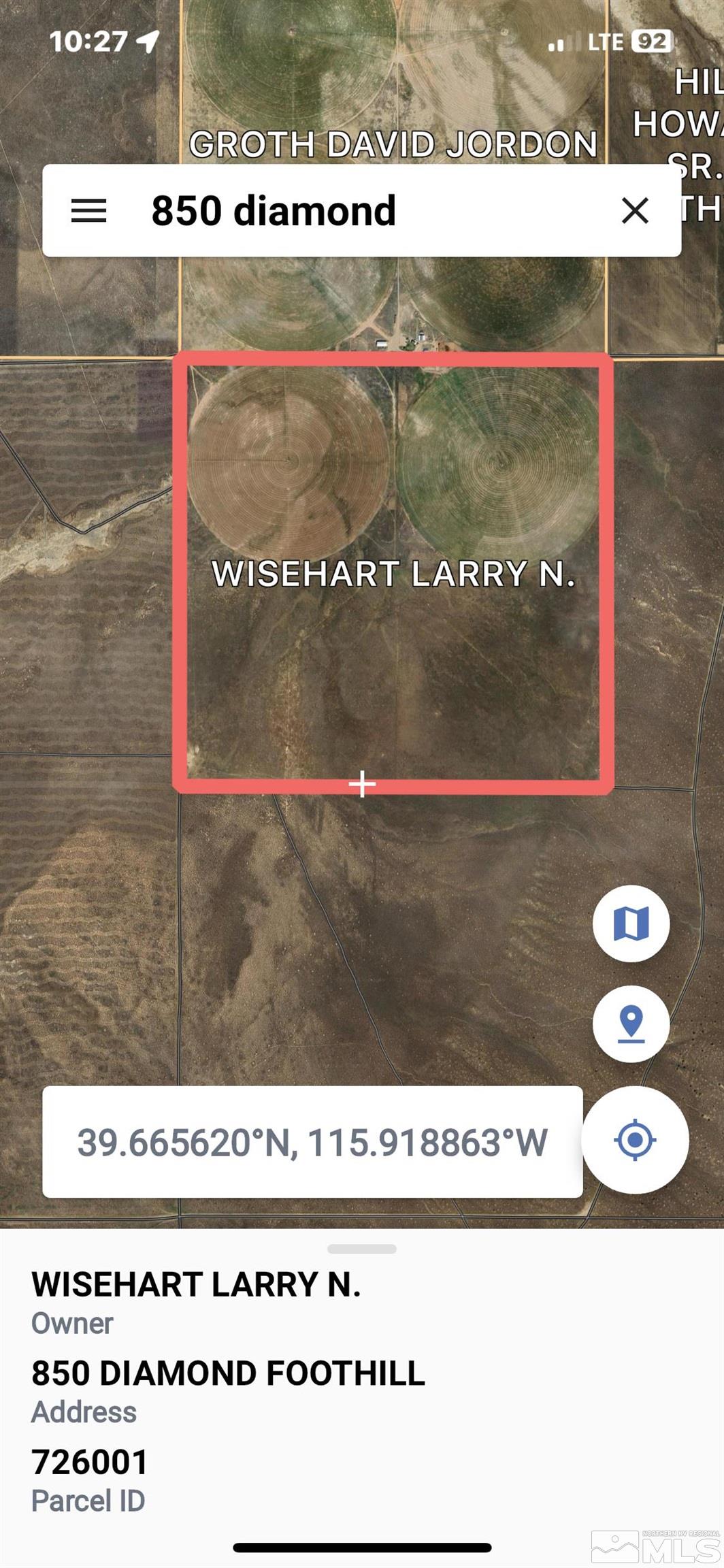The height and width of the screenshot is (1568, 724).
Task: Open the hamburger menu in the search bar
Action: tap(88, 210)
